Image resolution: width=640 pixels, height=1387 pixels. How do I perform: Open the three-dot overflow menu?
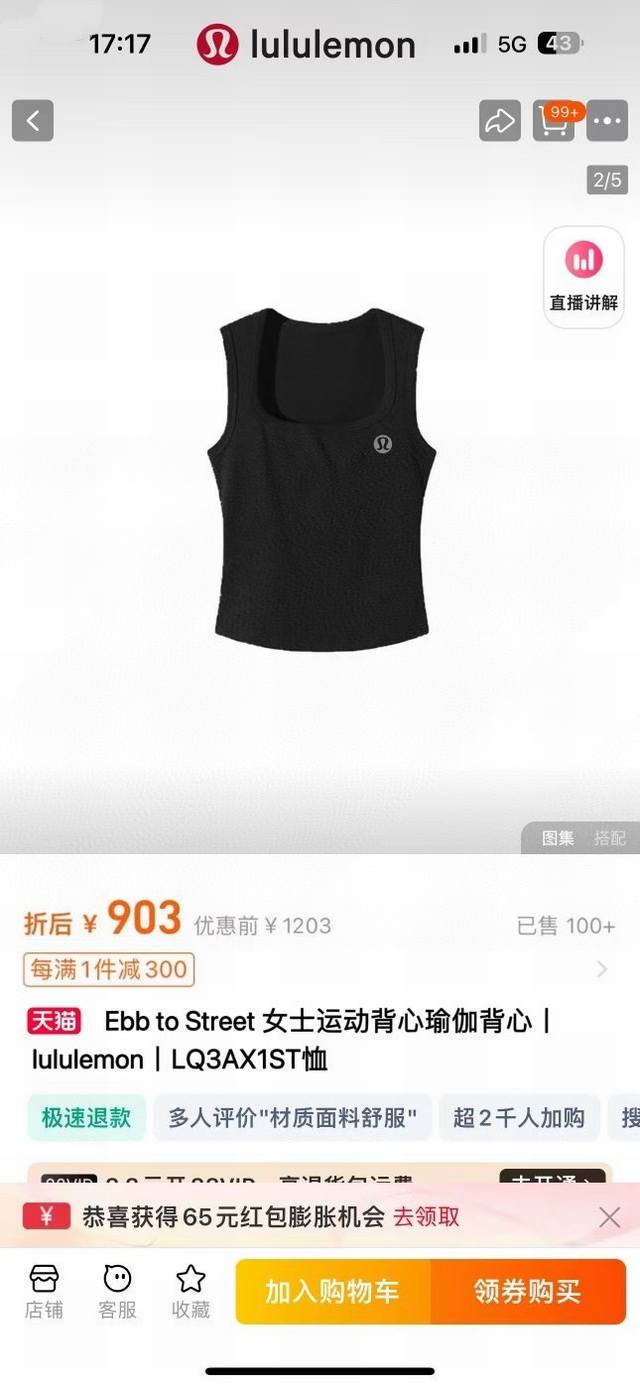(608, 121)
